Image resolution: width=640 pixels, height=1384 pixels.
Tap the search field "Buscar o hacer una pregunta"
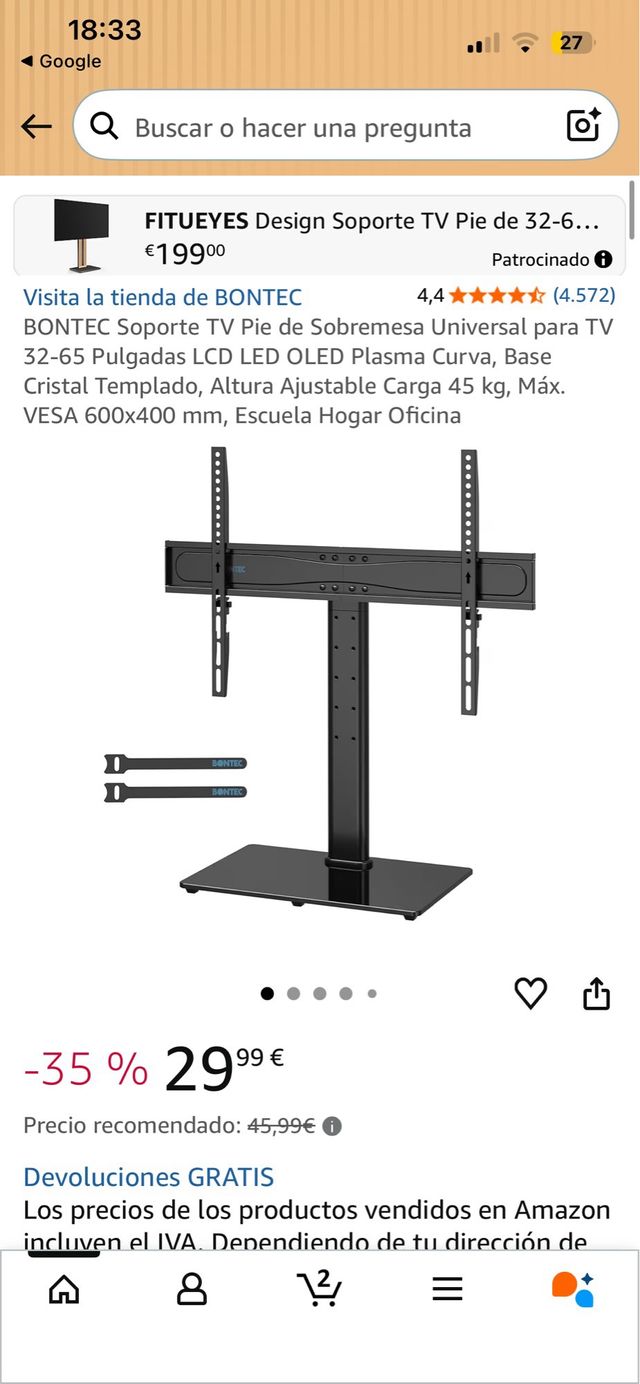(320, 127)
